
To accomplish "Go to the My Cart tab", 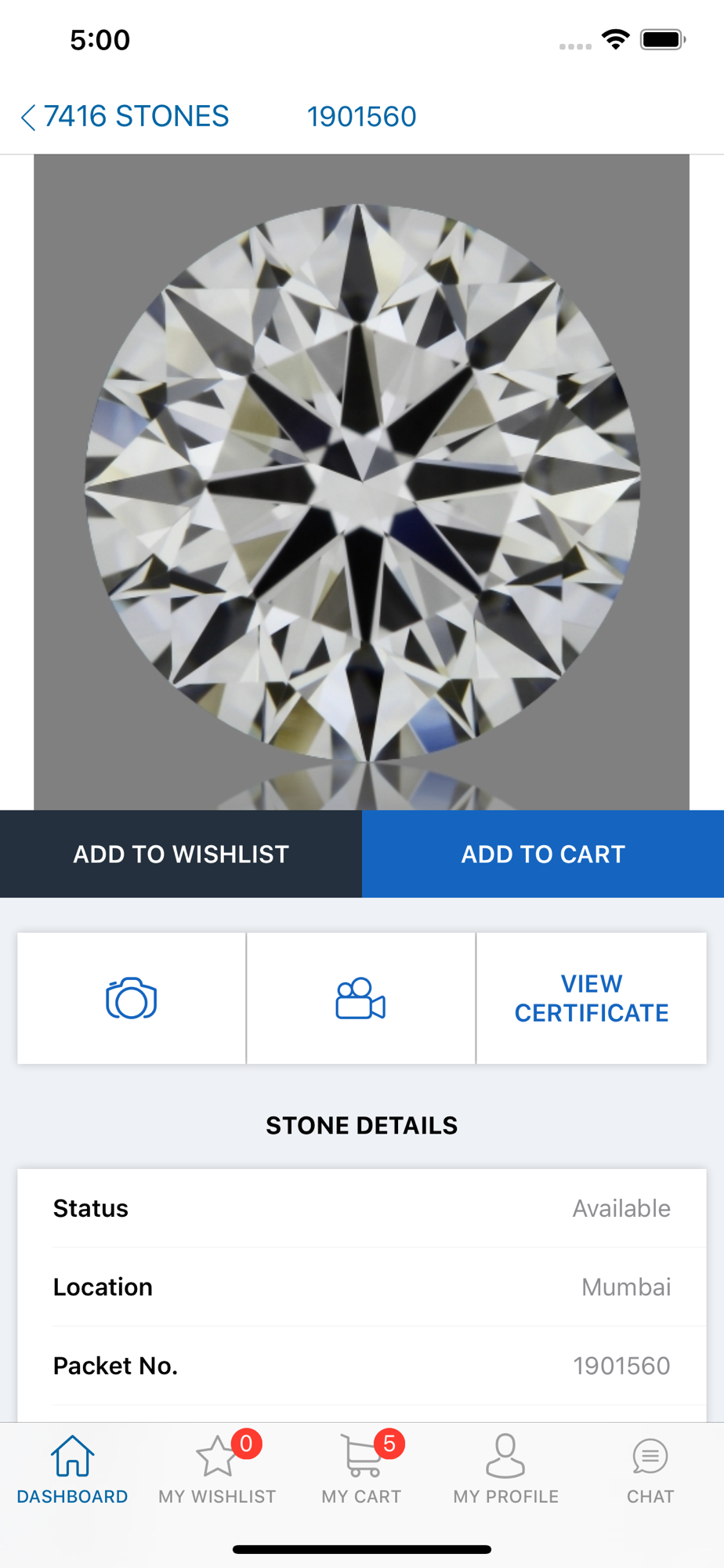I will [x=361, y=1469].
